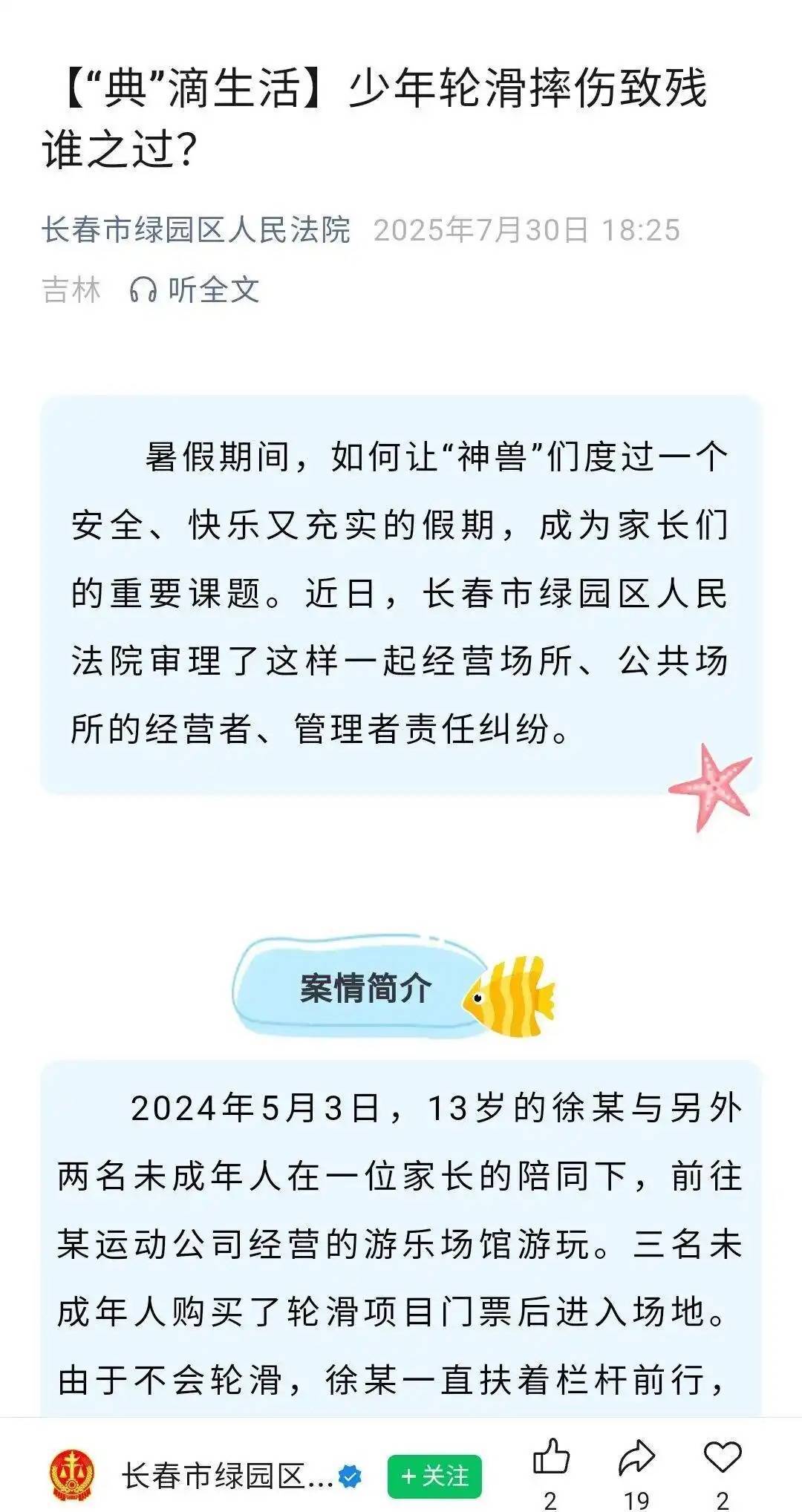Open the account avatar in the bottom bar
This screenshot has width=802, height=1512.
tap(73, 1476)
